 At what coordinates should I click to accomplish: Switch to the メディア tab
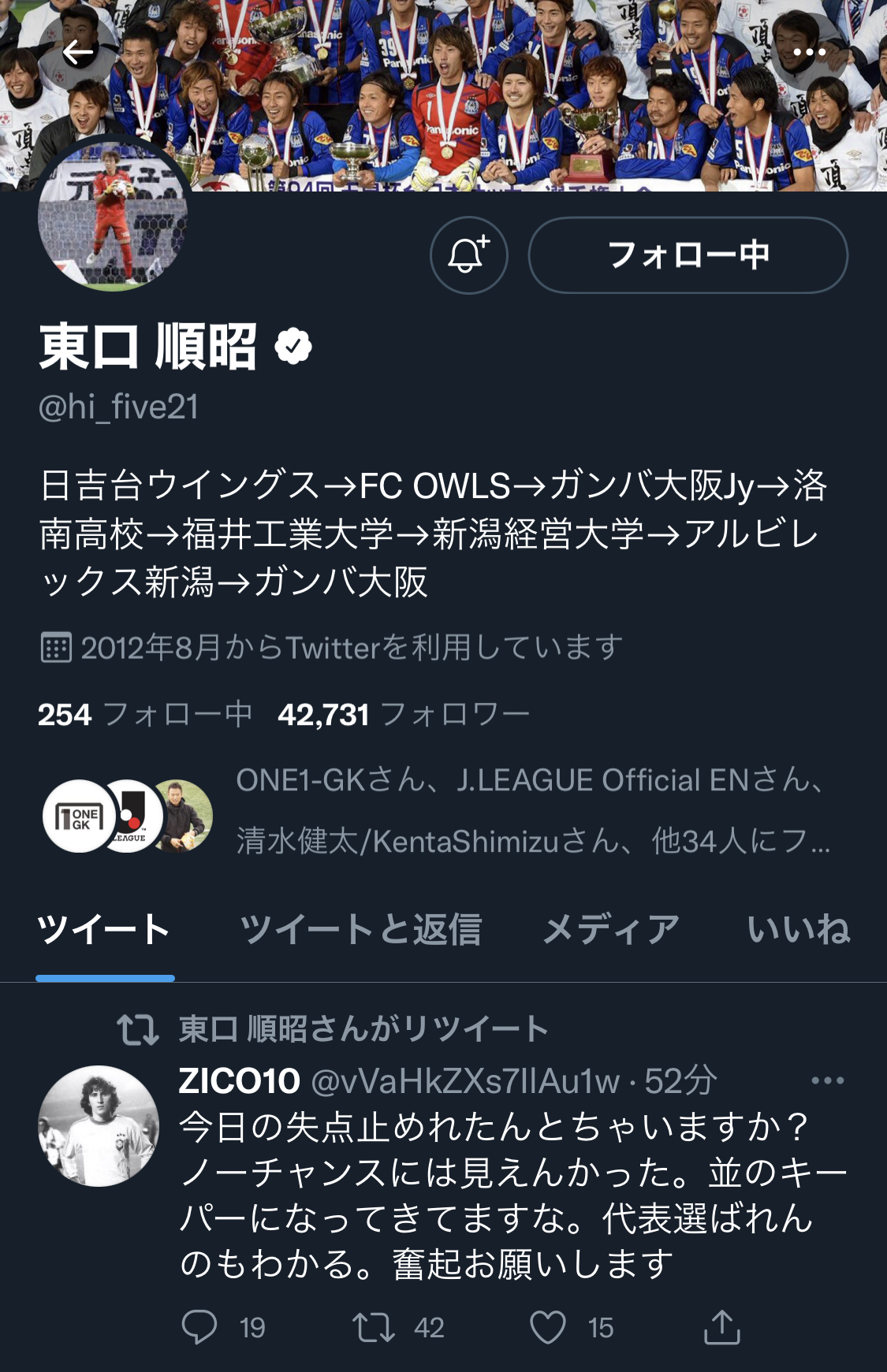coord(611,930)
